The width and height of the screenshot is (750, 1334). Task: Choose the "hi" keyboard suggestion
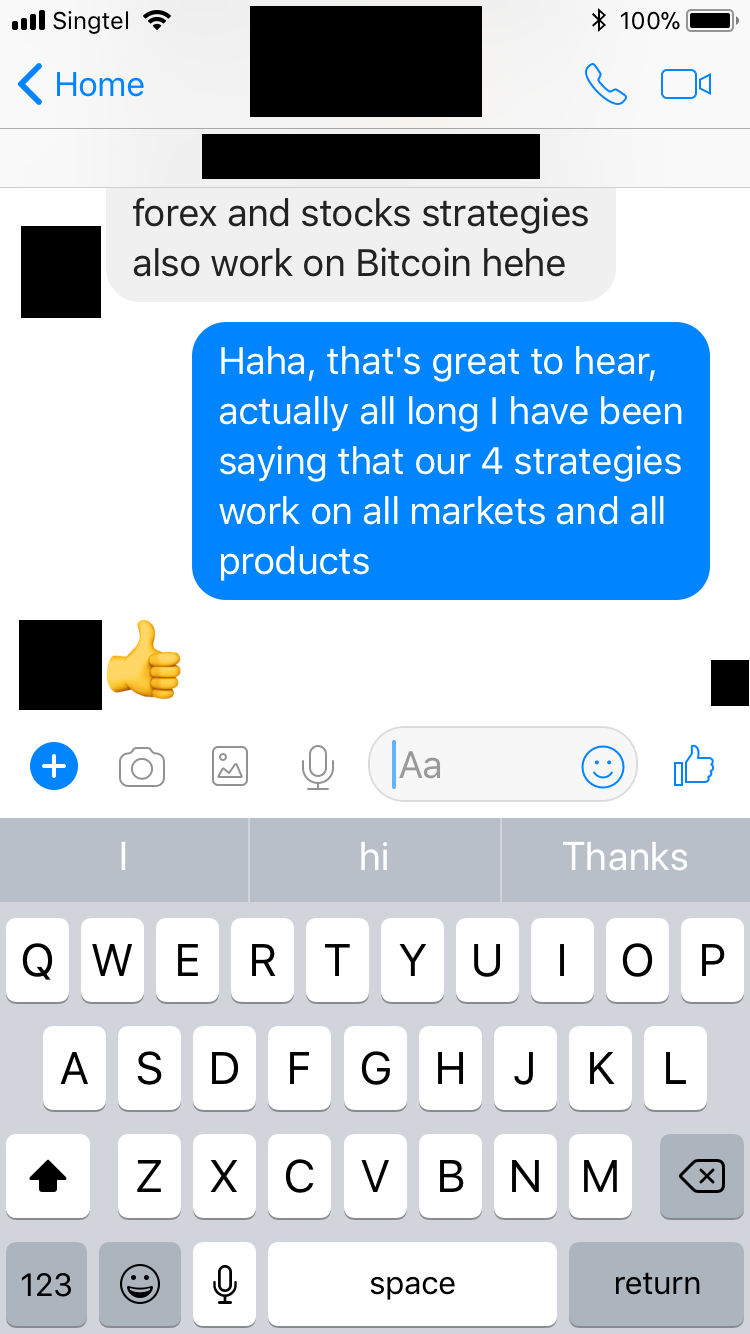click(374, 857)
